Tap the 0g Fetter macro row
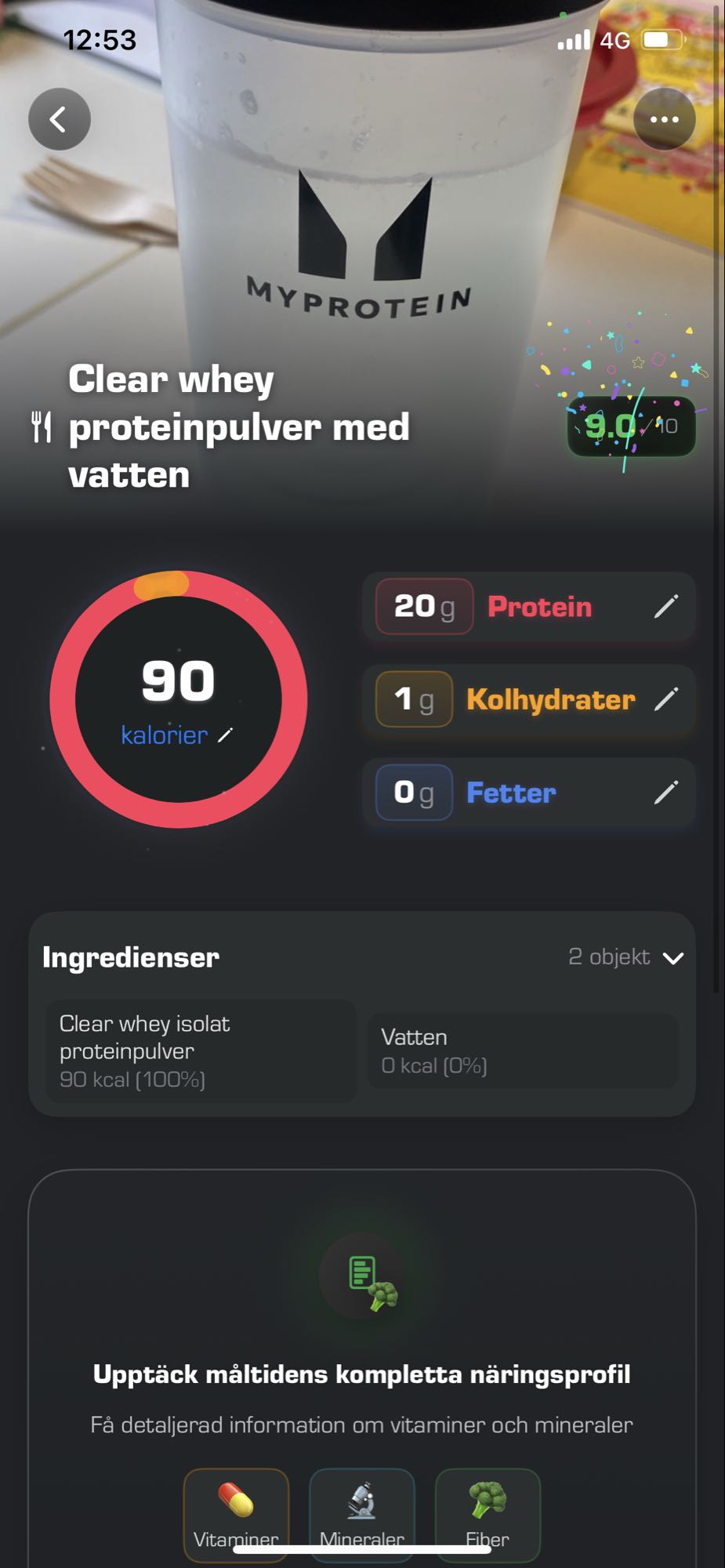This screenshot has height=1568, width=725. 529,793
